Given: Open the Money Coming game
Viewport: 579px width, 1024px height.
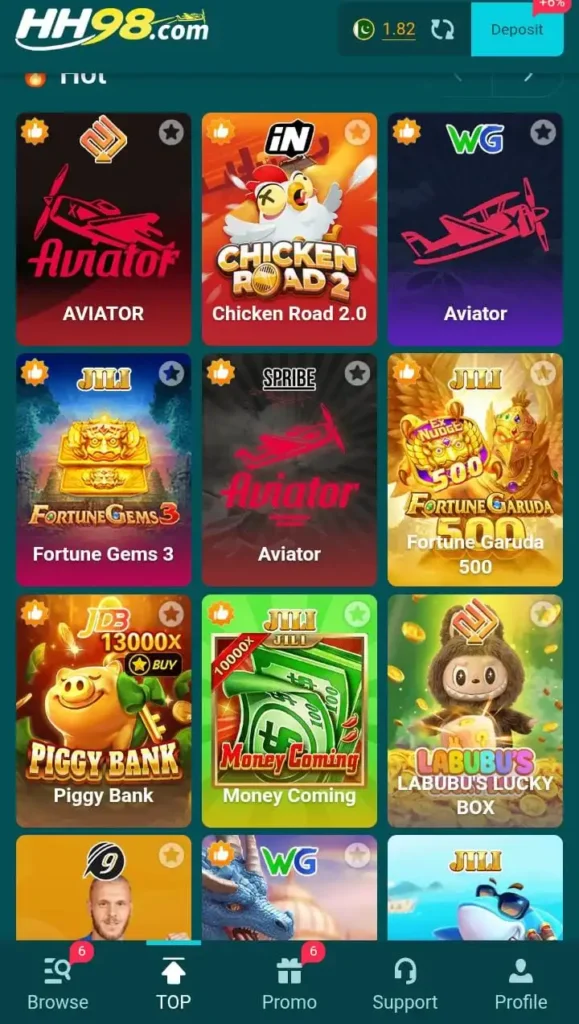Looking at the screenshot, I should [x=289, y=711].
